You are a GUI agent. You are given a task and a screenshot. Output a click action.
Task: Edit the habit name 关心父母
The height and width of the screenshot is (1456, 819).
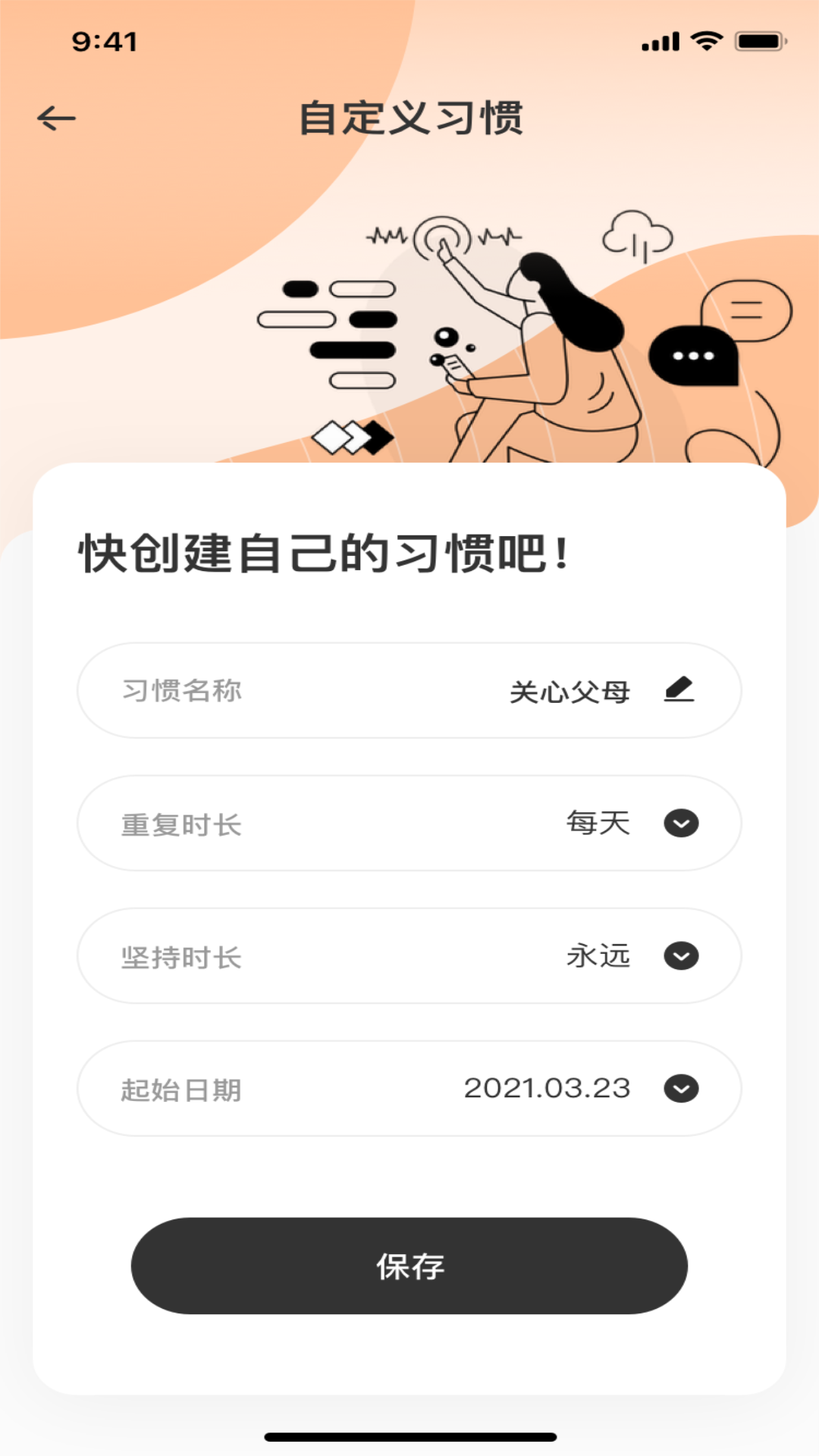click(x=679, y=689)
